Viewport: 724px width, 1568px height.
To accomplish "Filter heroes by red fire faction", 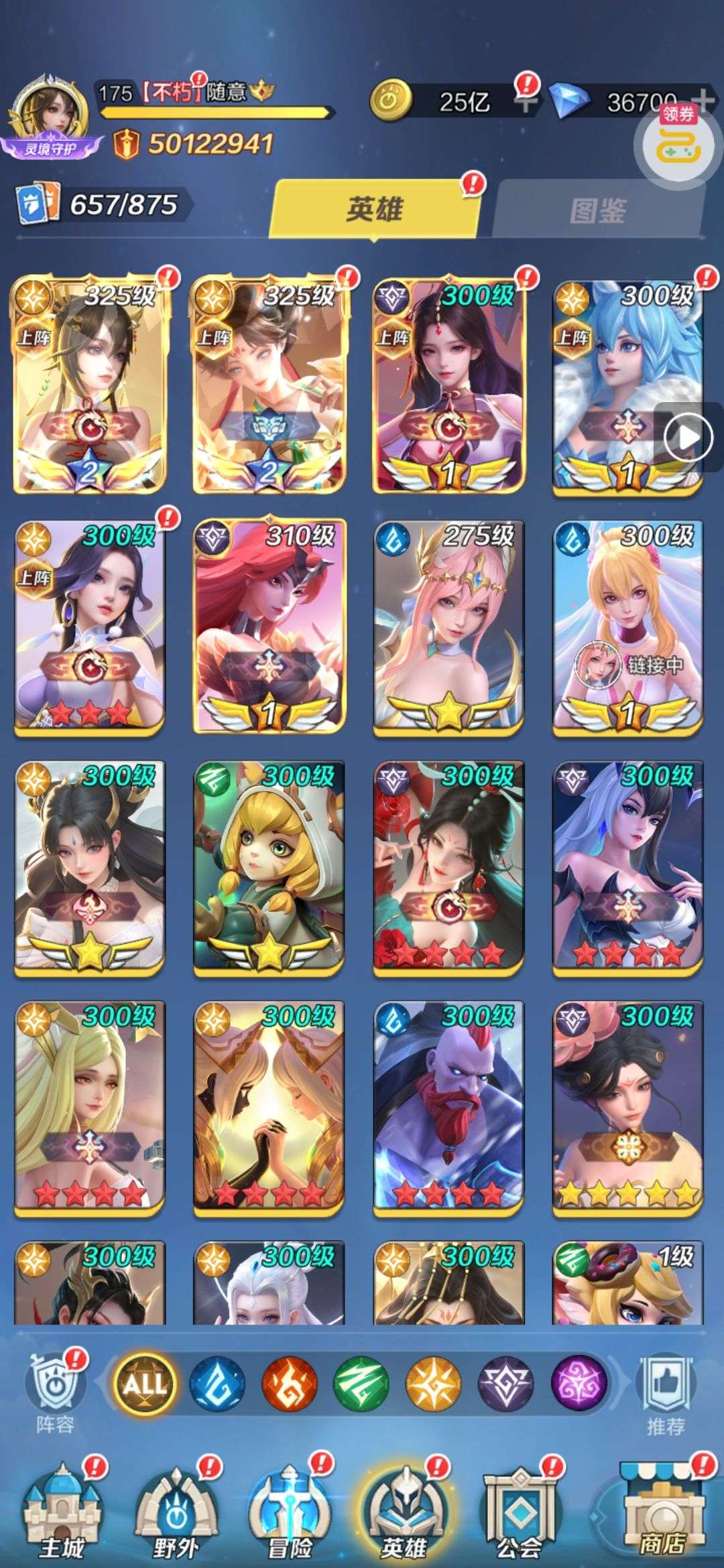I will [x=289, y=1383].
